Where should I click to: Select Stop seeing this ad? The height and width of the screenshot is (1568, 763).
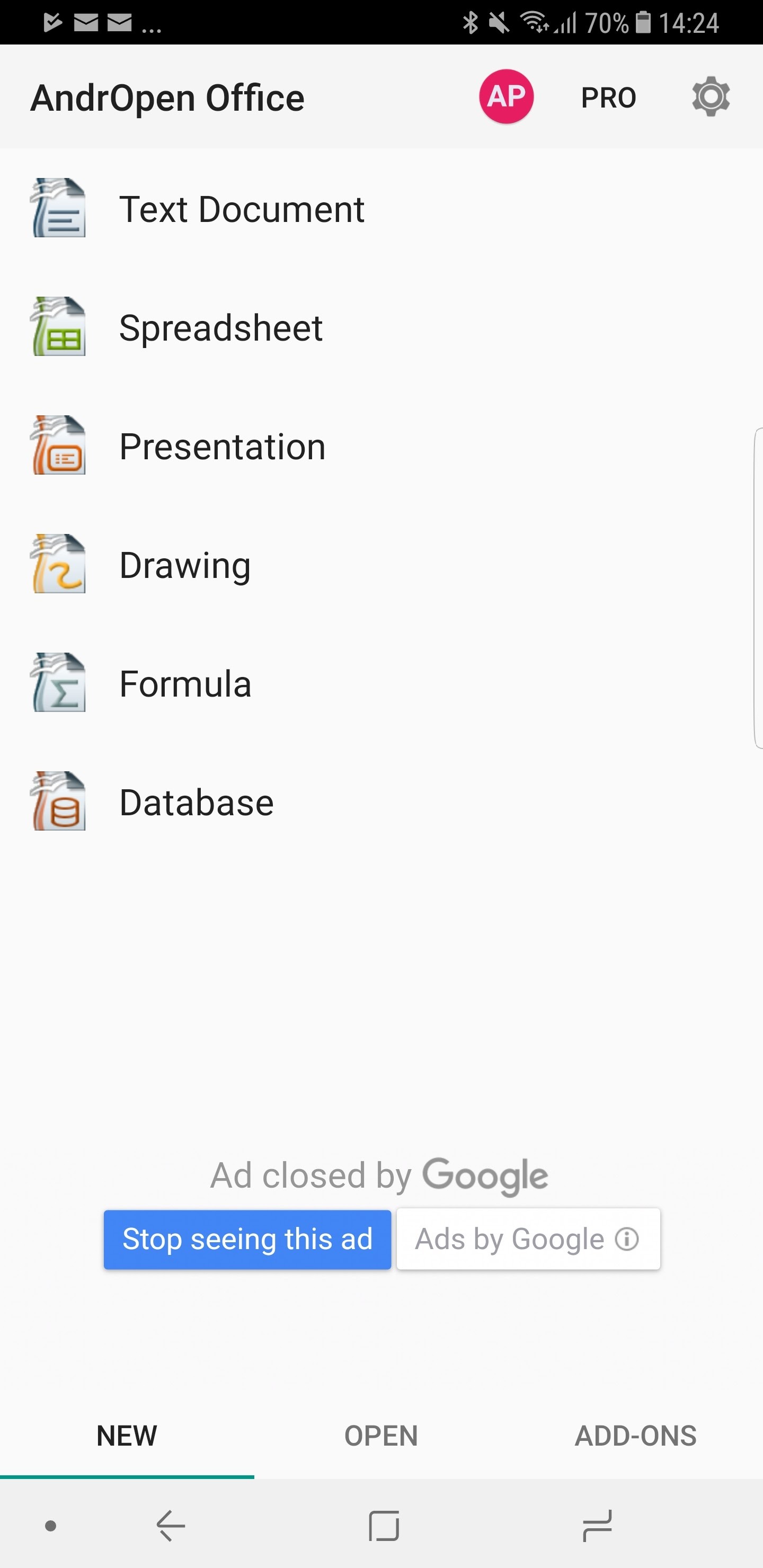(247, 1240)
